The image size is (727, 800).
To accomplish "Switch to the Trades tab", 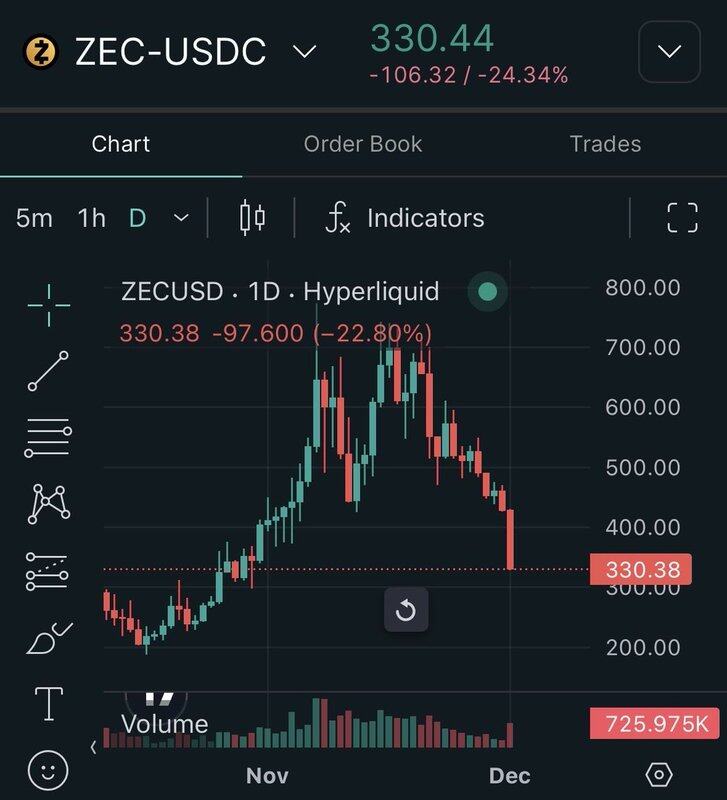I will [x=605, y=144].
